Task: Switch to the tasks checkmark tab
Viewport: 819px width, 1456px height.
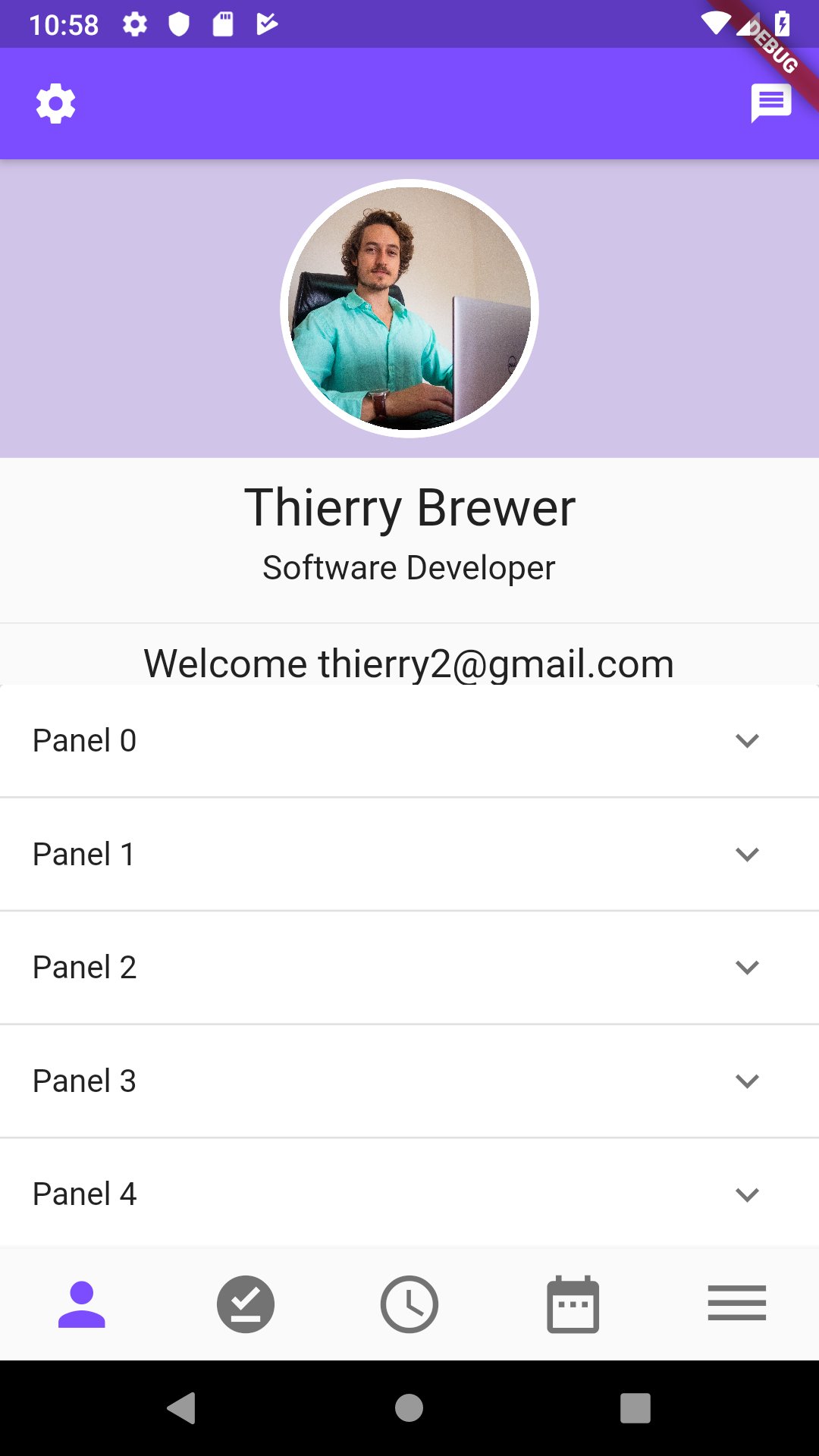Action: tap(246, 1304)
